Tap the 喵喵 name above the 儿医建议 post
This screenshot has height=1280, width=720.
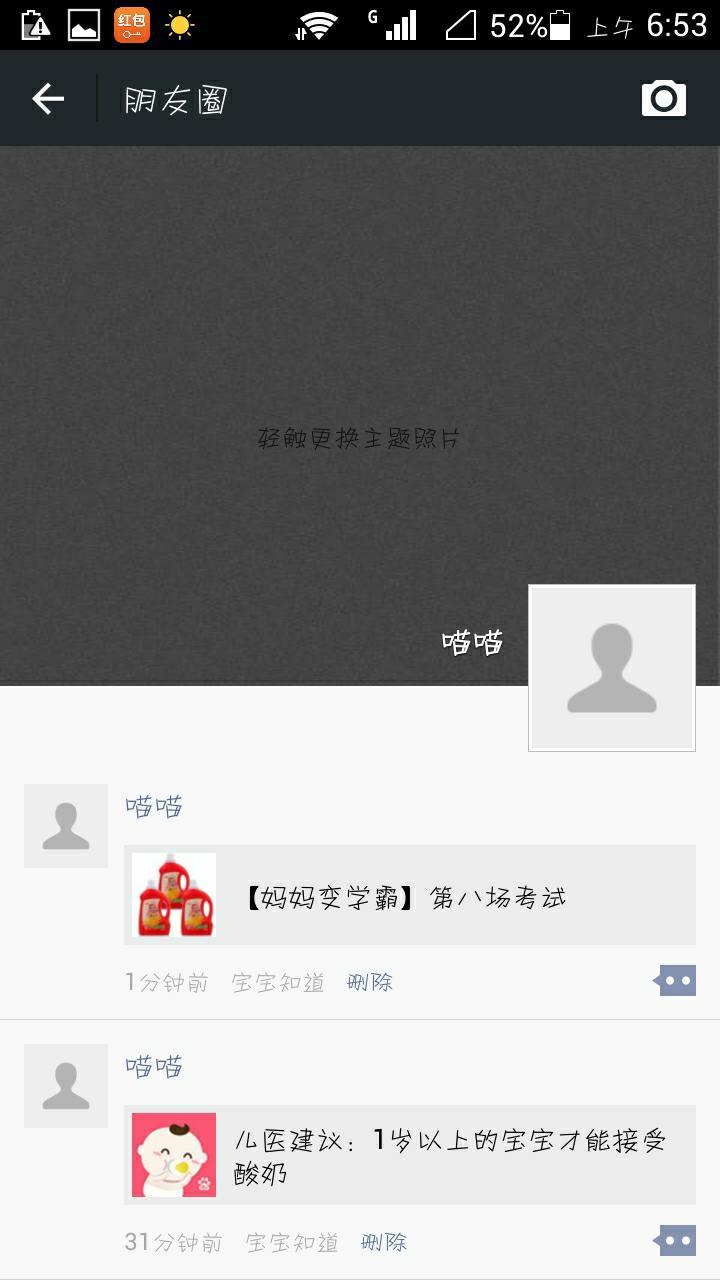click(154, 1067)
